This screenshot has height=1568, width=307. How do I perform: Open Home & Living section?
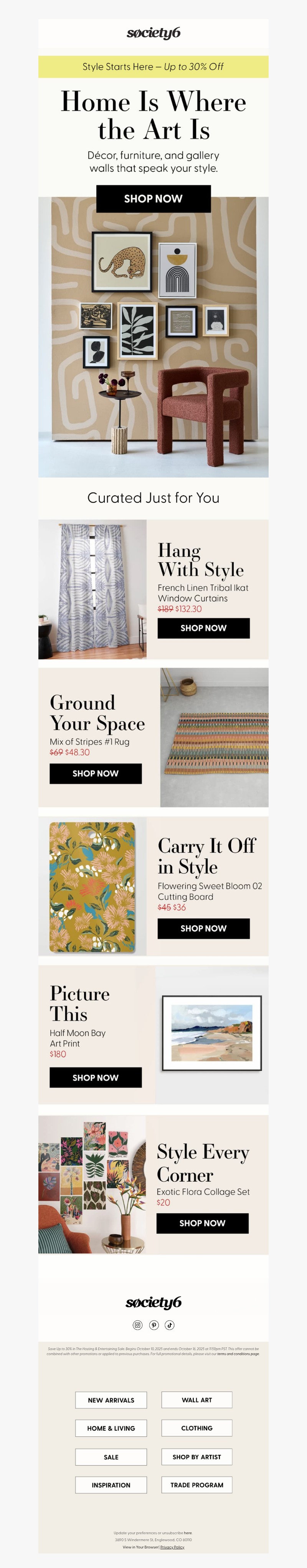111,1428
